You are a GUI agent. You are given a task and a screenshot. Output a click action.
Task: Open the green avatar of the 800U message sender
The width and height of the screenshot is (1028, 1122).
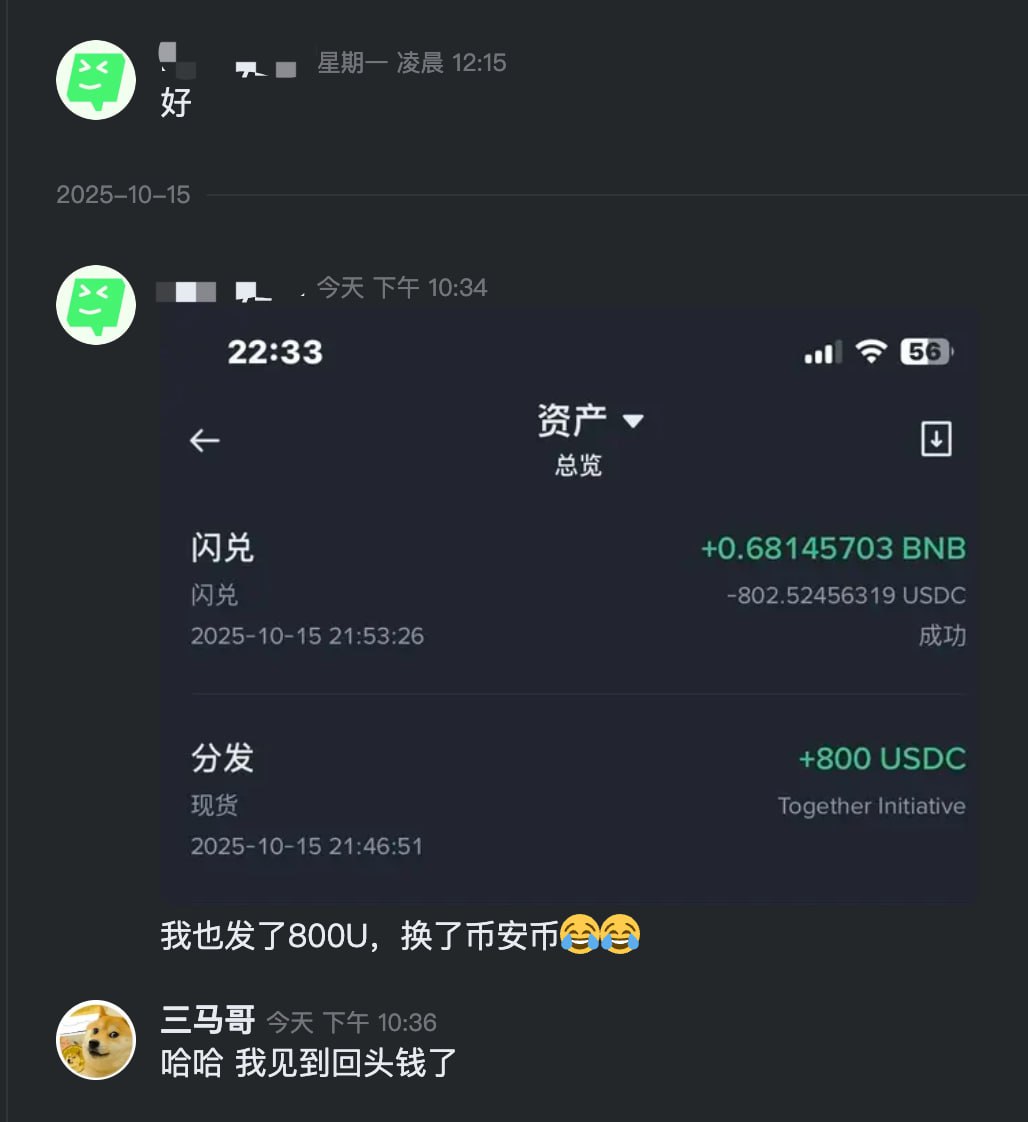click(96, 305)
